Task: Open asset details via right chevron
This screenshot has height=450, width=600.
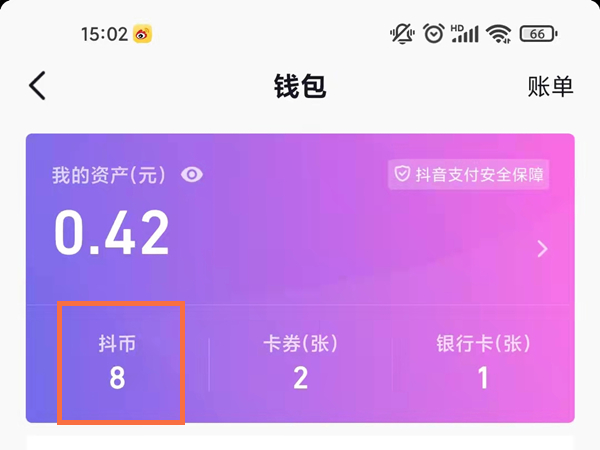Action: click(x=542, y=249)
